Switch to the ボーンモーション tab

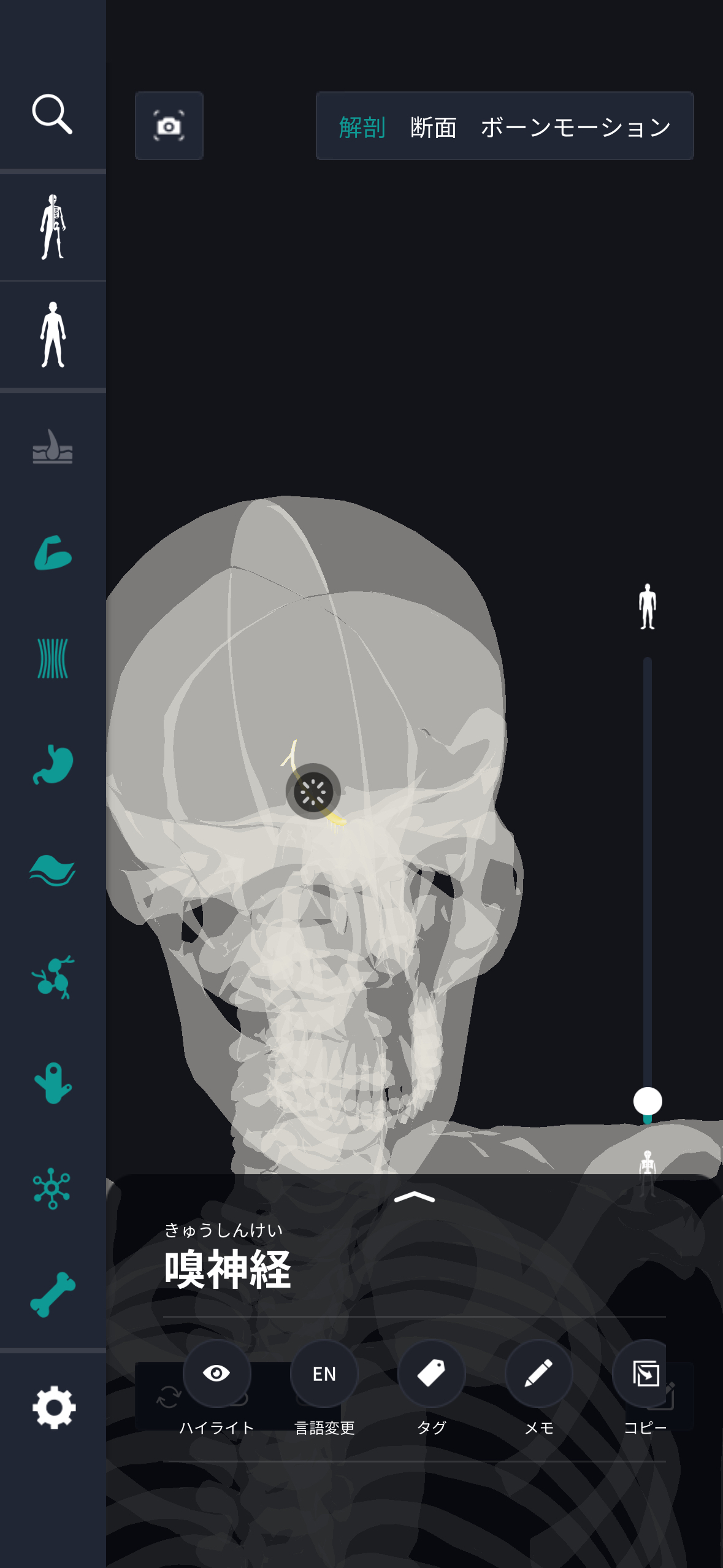(575, 128)
